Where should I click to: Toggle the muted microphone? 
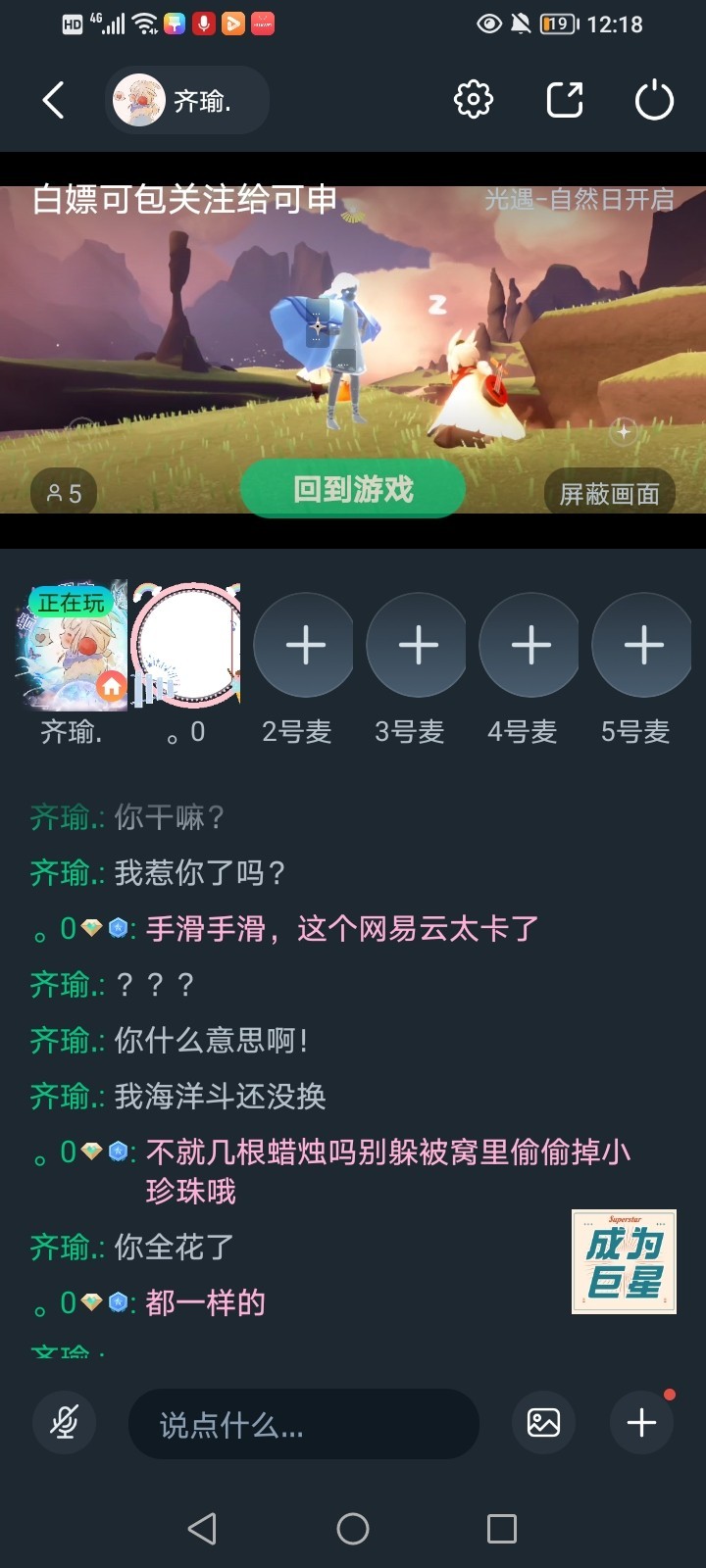65,1422
